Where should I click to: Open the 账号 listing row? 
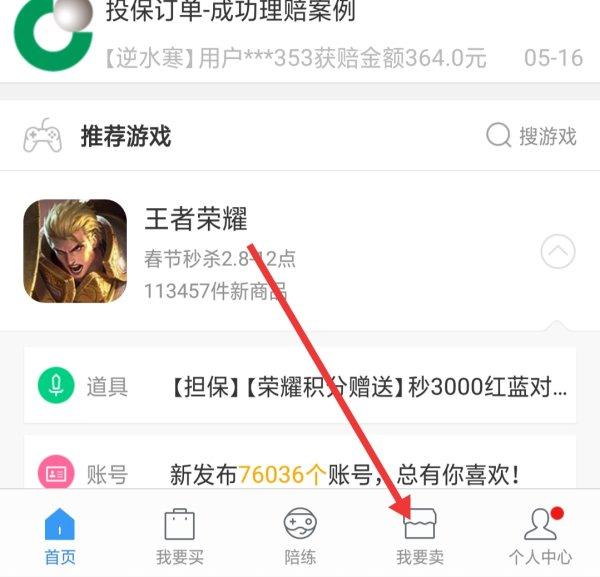pos(300,471)
